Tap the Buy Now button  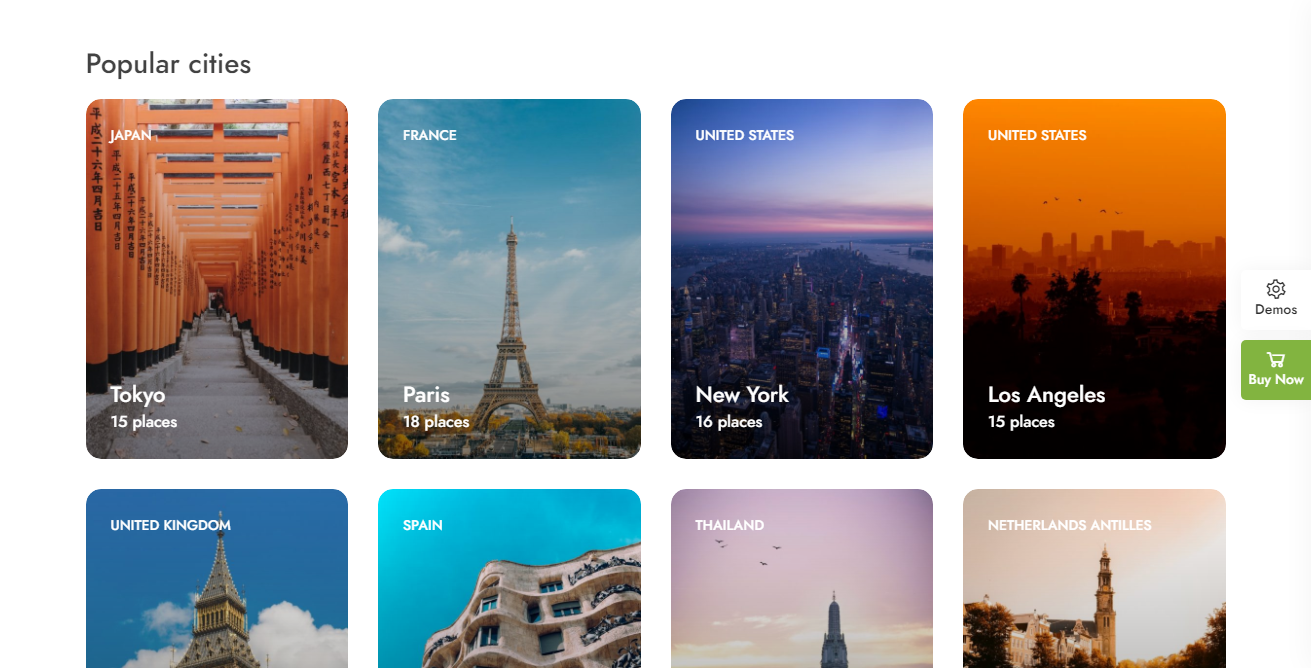pos(1276,370)
